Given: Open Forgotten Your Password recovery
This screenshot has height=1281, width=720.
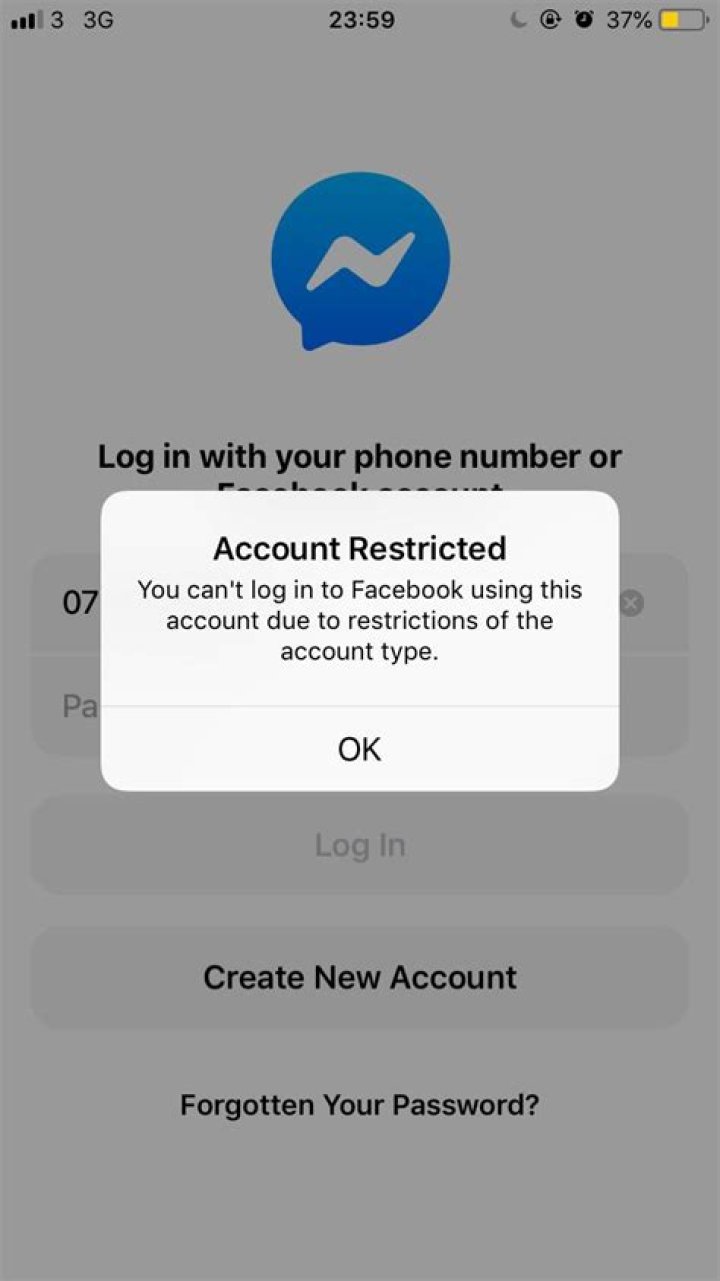Looking at the screenshot, I should point(359,1105).
